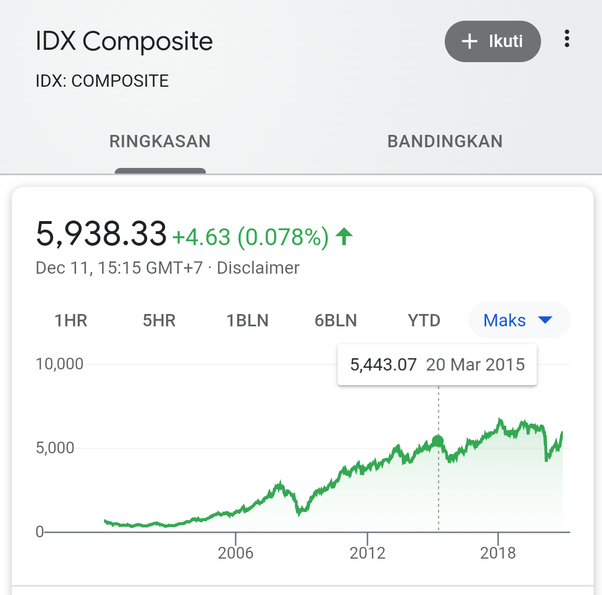Switch chart to YTD range
This screenshot has width=602, height=595.
[424, 321]
